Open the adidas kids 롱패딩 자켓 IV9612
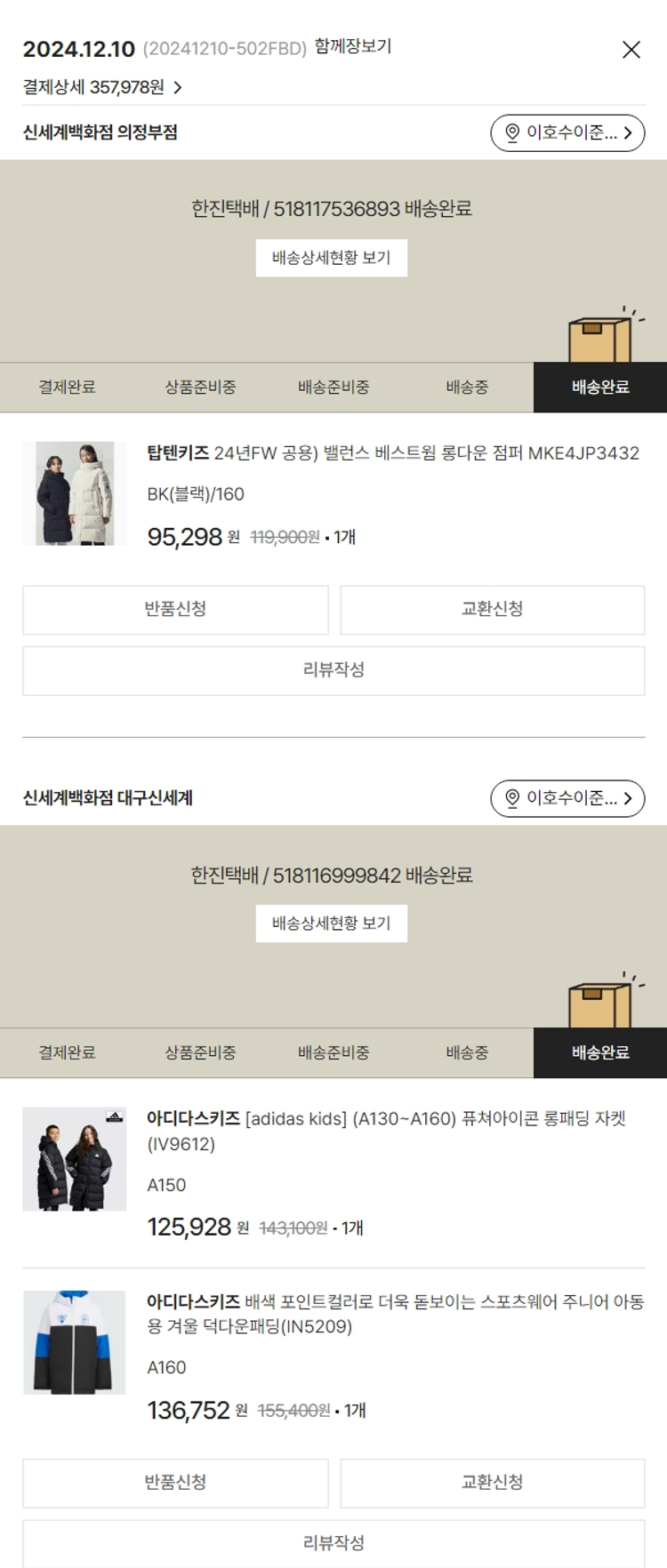667x1568 pixels. (386, 1130)
